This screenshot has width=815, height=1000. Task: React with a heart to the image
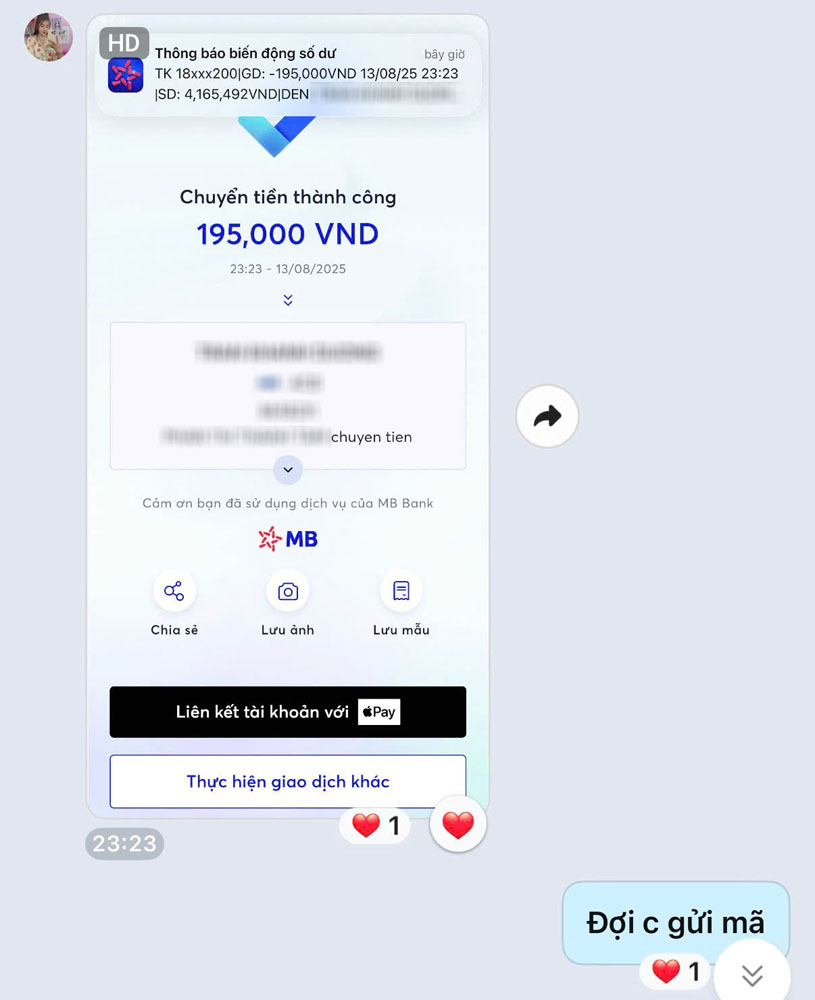(x=458, y=825)
